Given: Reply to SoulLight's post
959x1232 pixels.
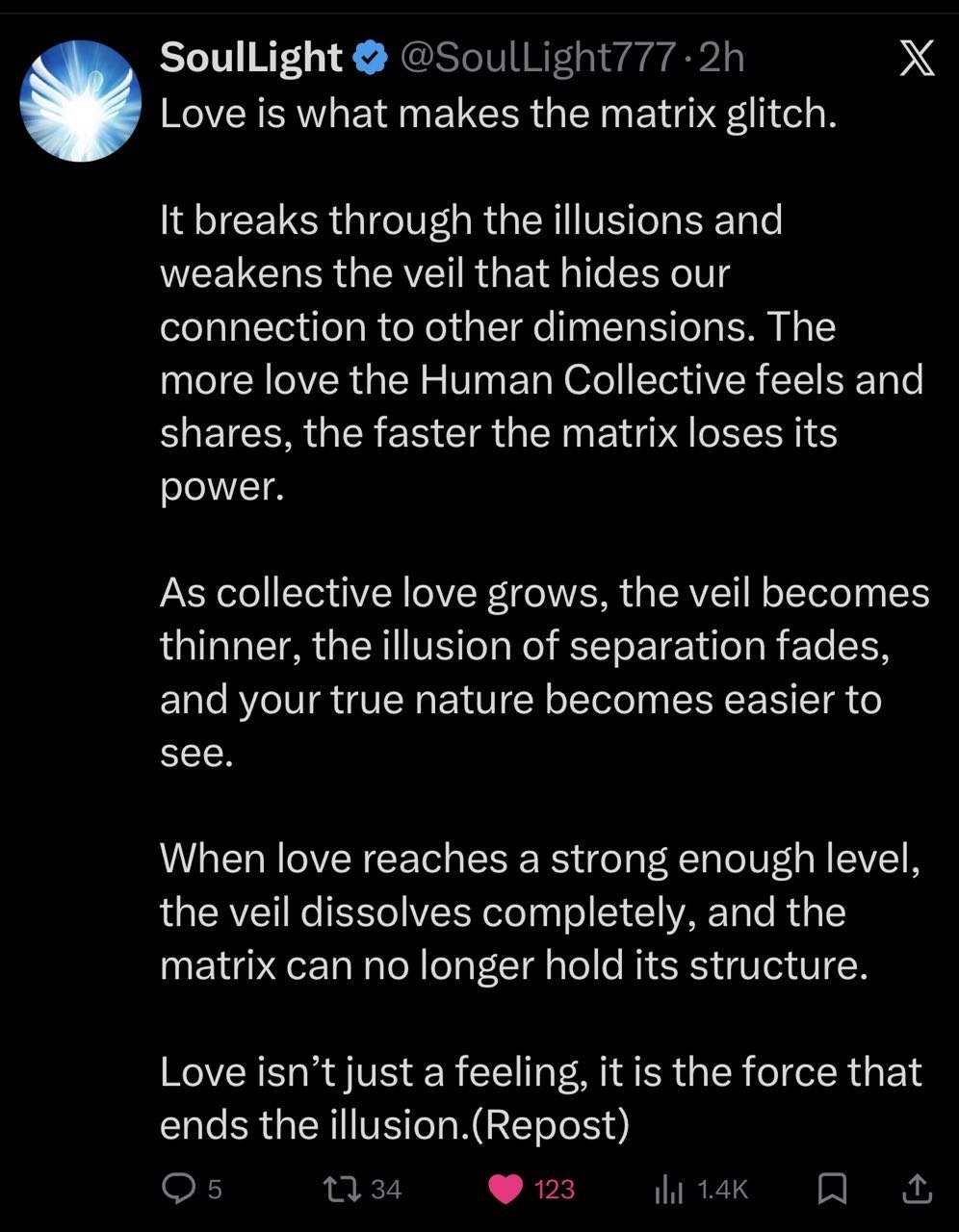Looking at the screenshot, I should 178,1190.
